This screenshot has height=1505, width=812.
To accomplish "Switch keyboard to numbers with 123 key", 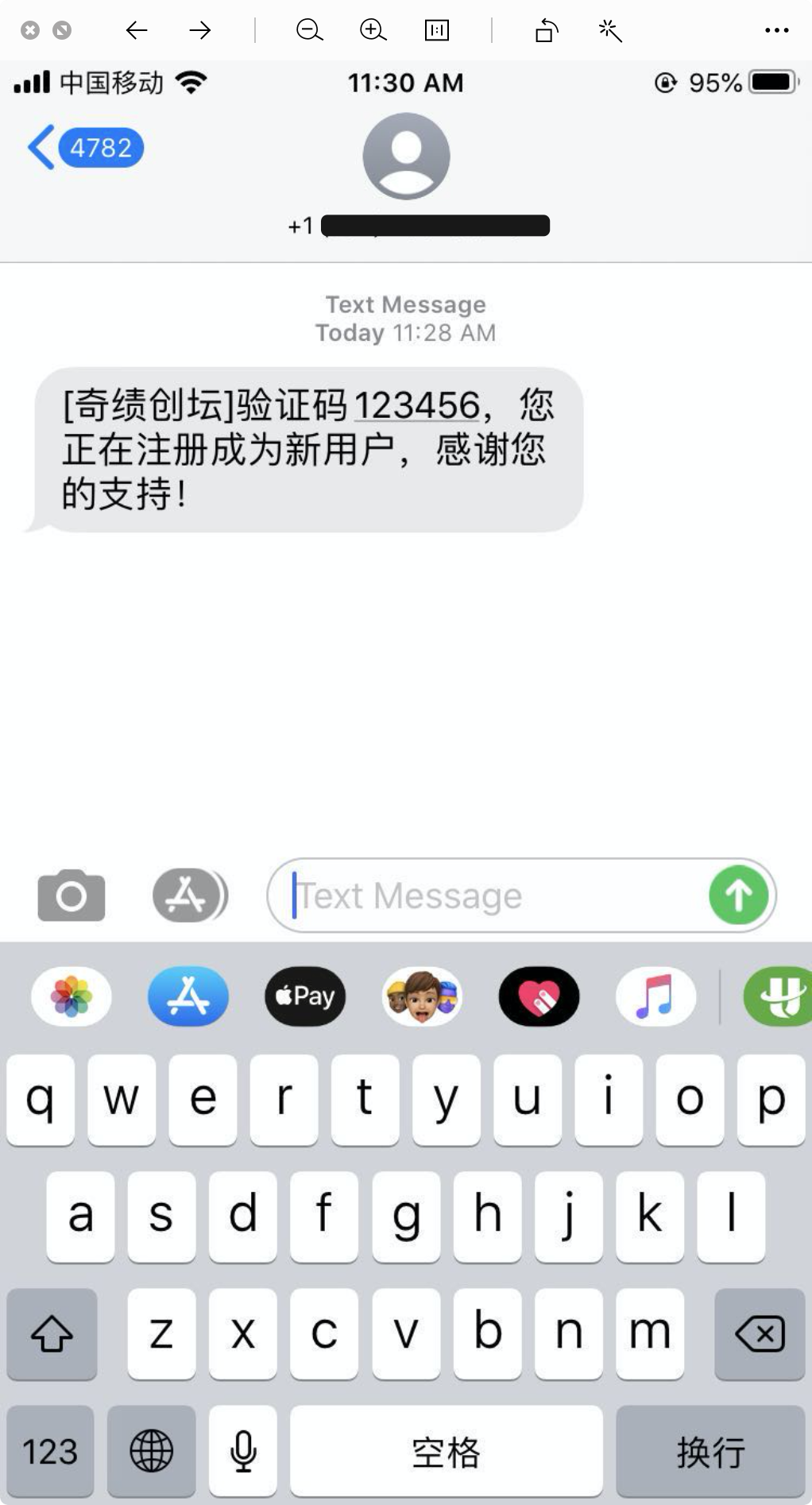I will [x=50, y=1451].
